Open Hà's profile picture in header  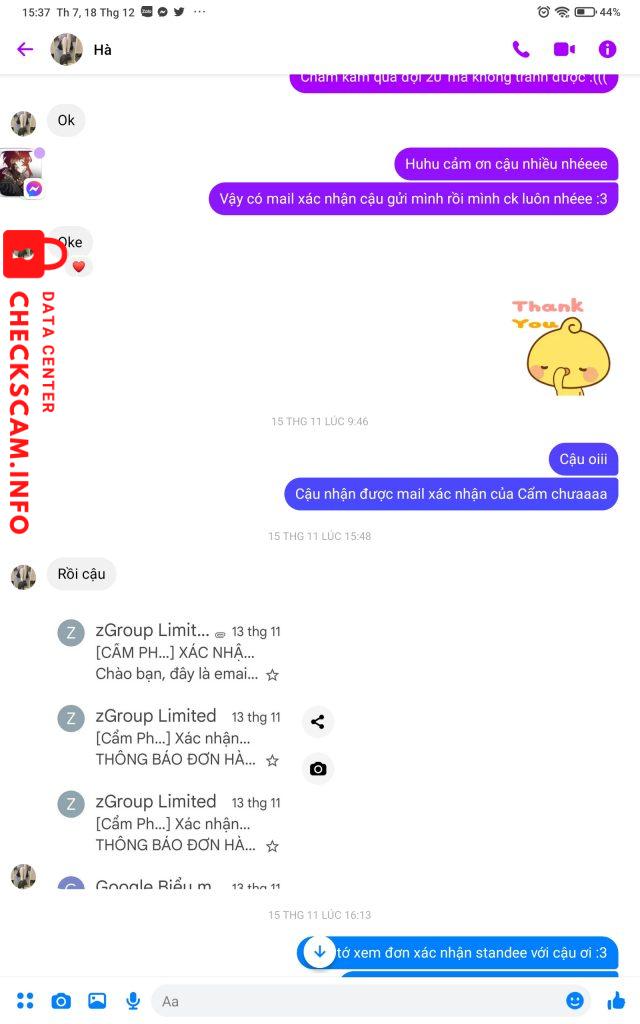point(67,49)
